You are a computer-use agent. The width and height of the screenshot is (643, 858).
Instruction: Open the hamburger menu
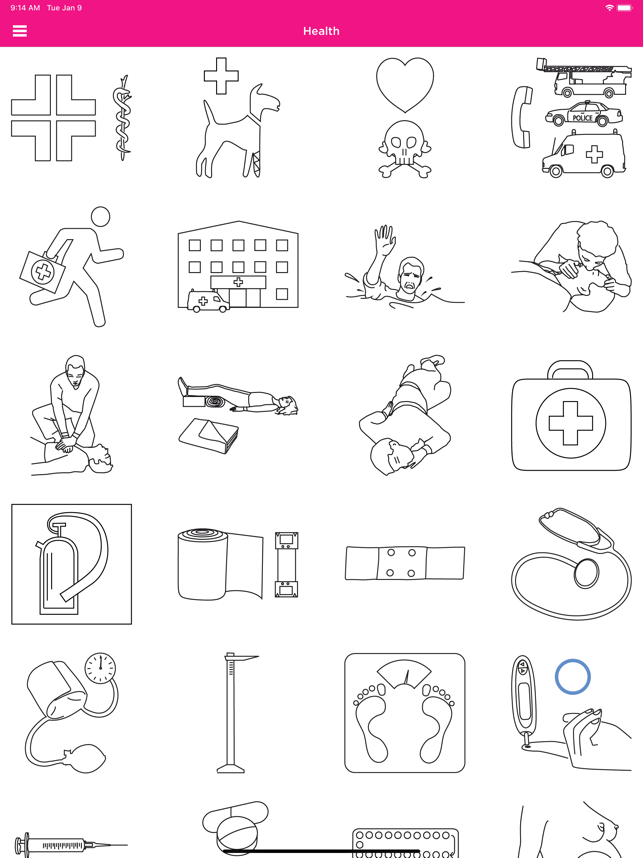pyautogui.click(x=19, y=31)
